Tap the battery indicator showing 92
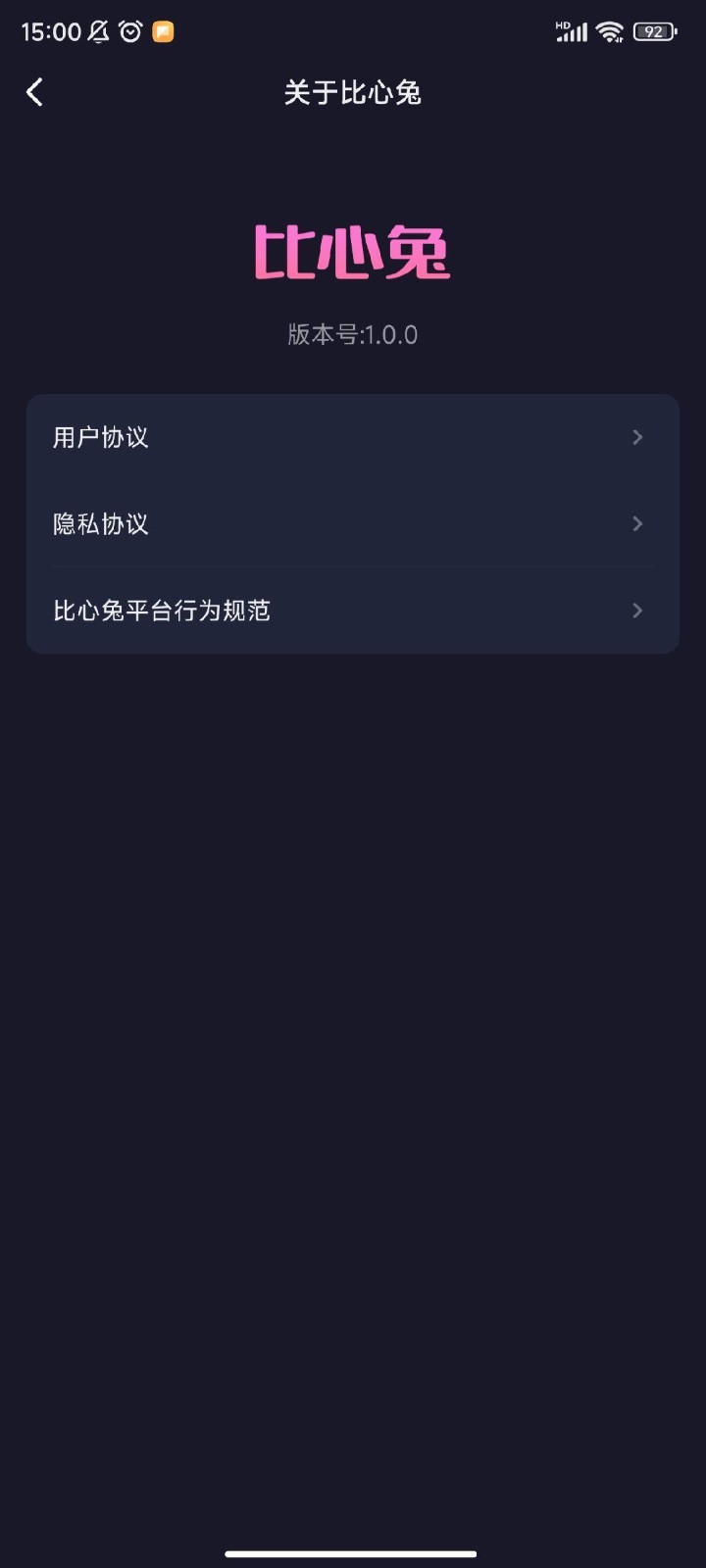The image size is (706, 1568). coord(655,30)
